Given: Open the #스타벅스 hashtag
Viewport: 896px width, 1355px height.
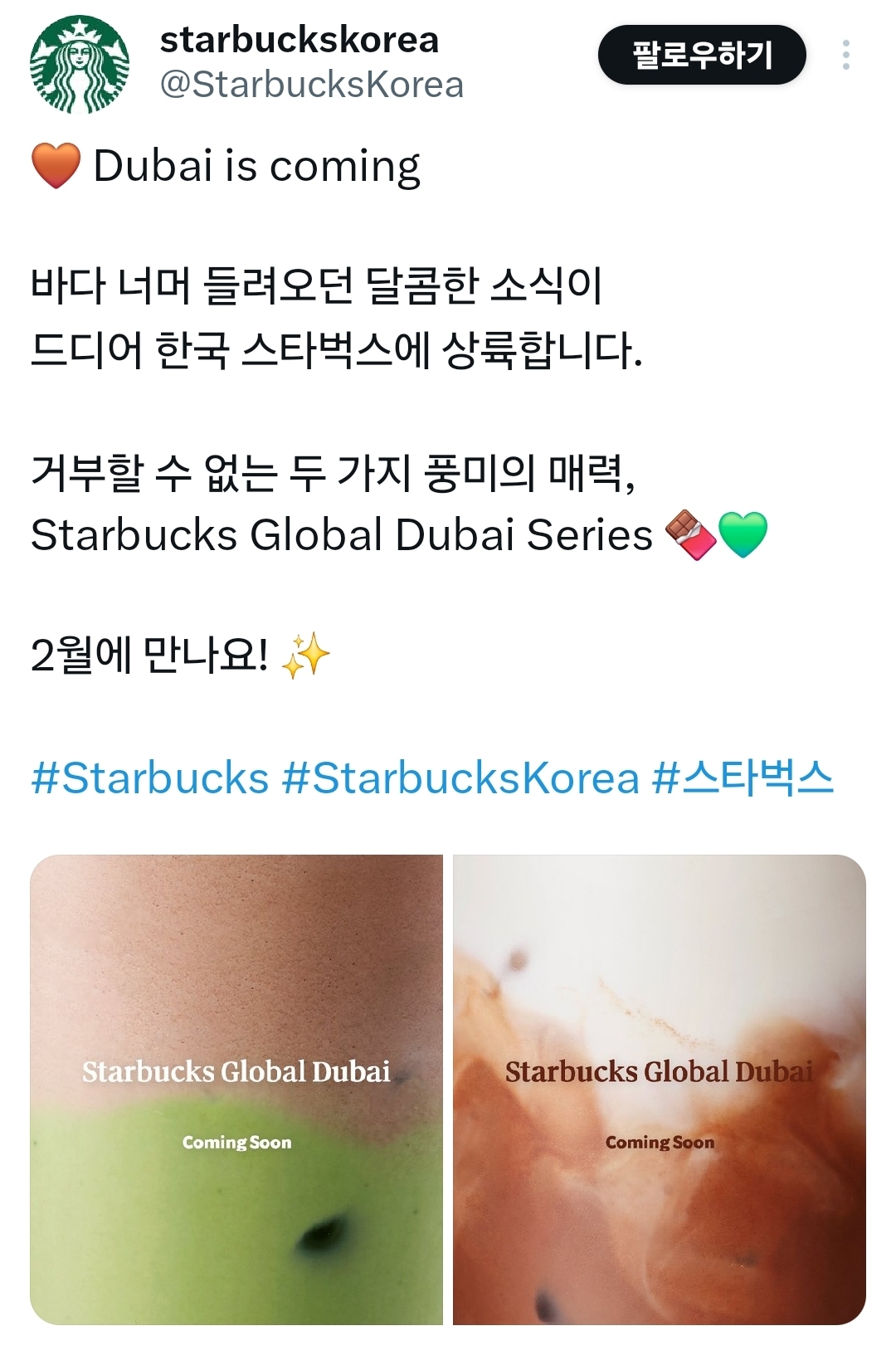Looking at the screenshot, I should click(743, 777).
